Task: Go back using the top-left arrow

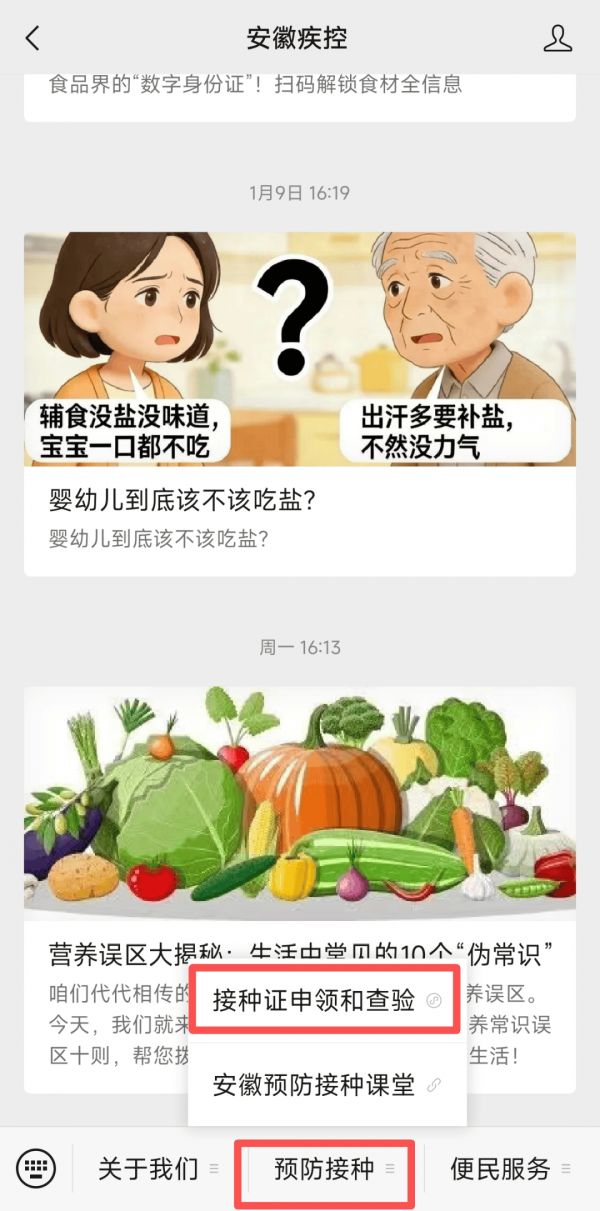Action: coord(33,38)
